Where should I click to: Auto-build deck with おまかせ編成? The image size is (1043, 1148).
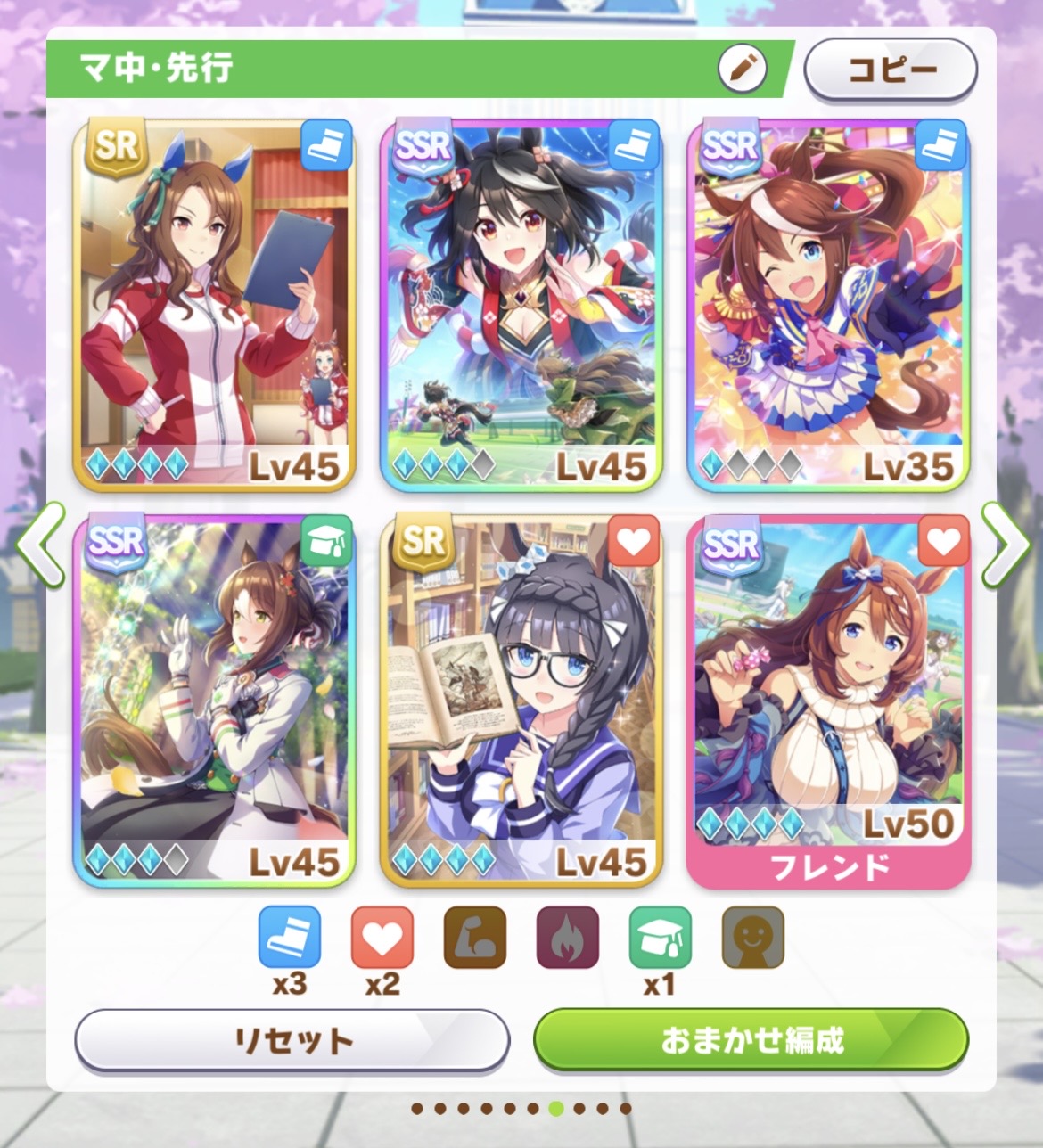click(751, 1039)
